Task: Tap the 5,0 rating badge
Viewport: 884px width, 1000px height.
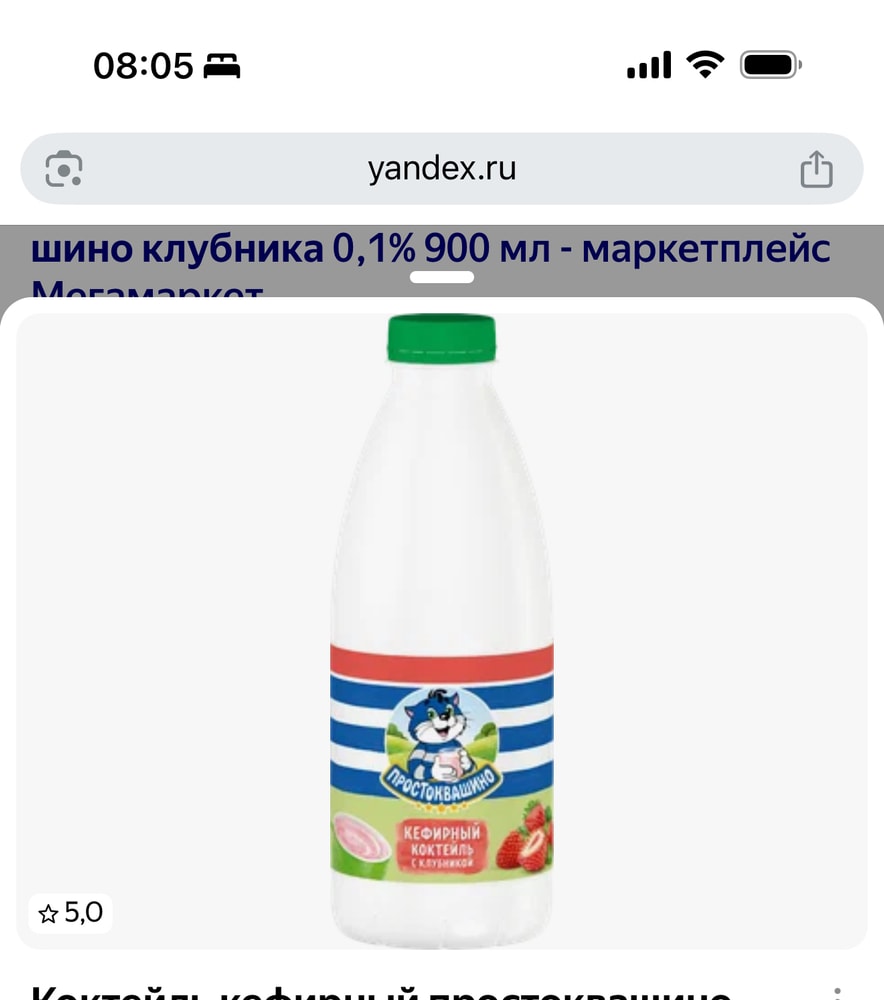Action: tap(70, 913)
